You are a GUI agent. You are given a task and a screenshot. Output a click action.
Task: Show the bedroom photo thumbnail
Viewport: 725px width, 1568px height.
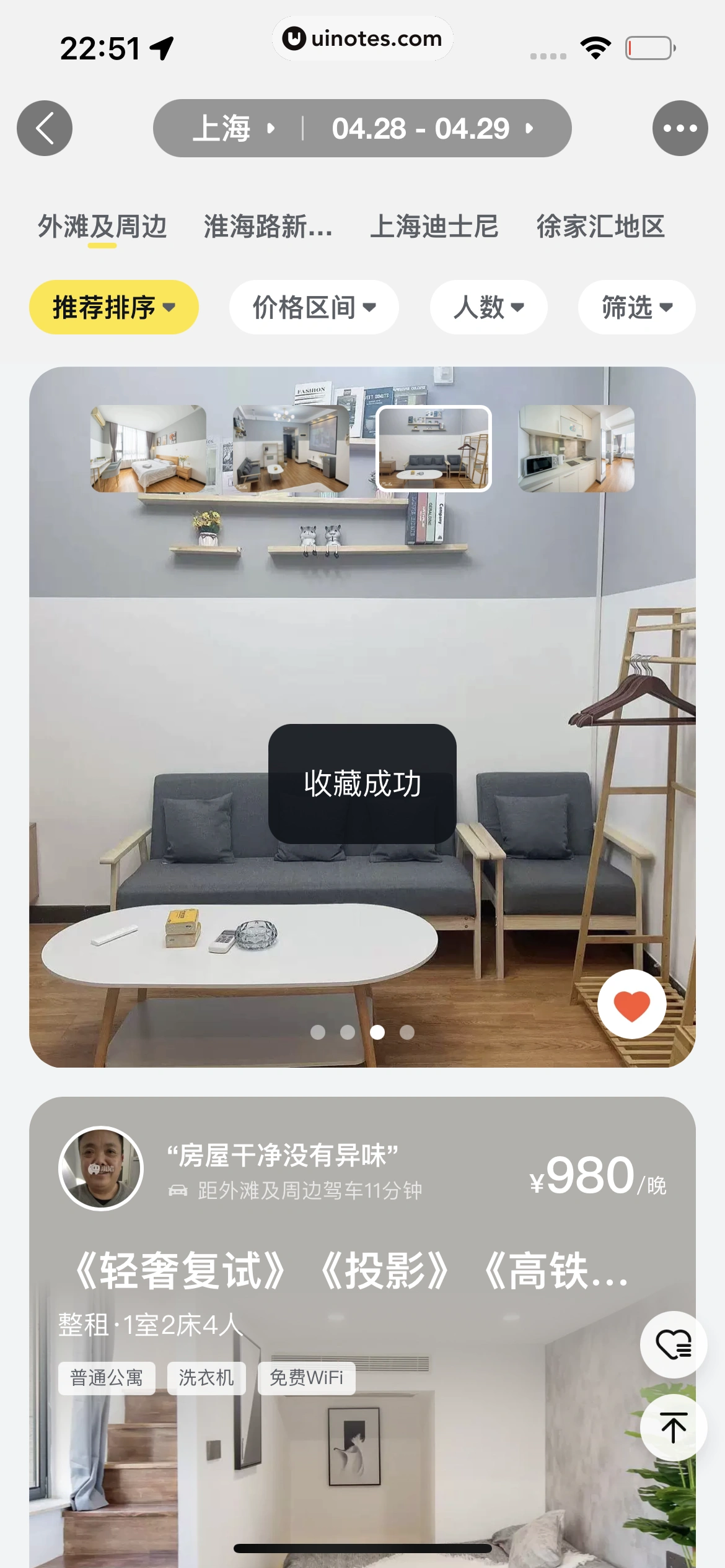(149, 448)
